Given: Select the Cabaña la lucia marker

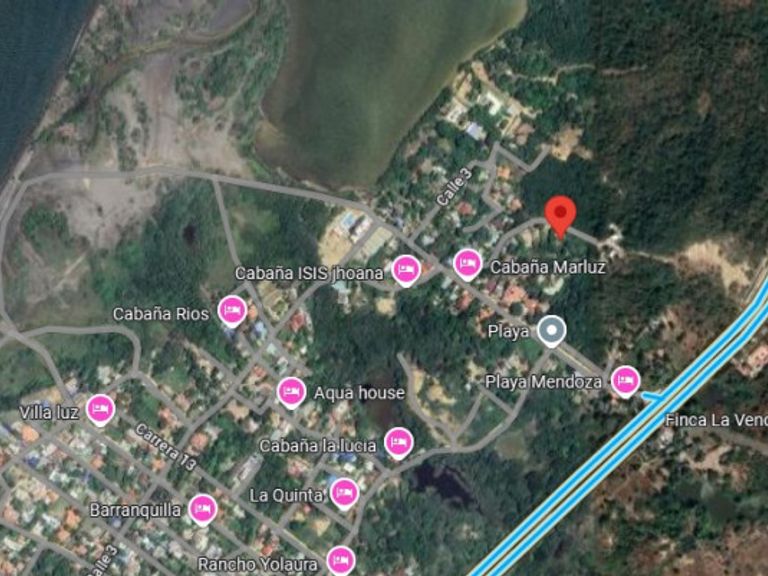Looking at the screenshot, I should click(398, 442).
